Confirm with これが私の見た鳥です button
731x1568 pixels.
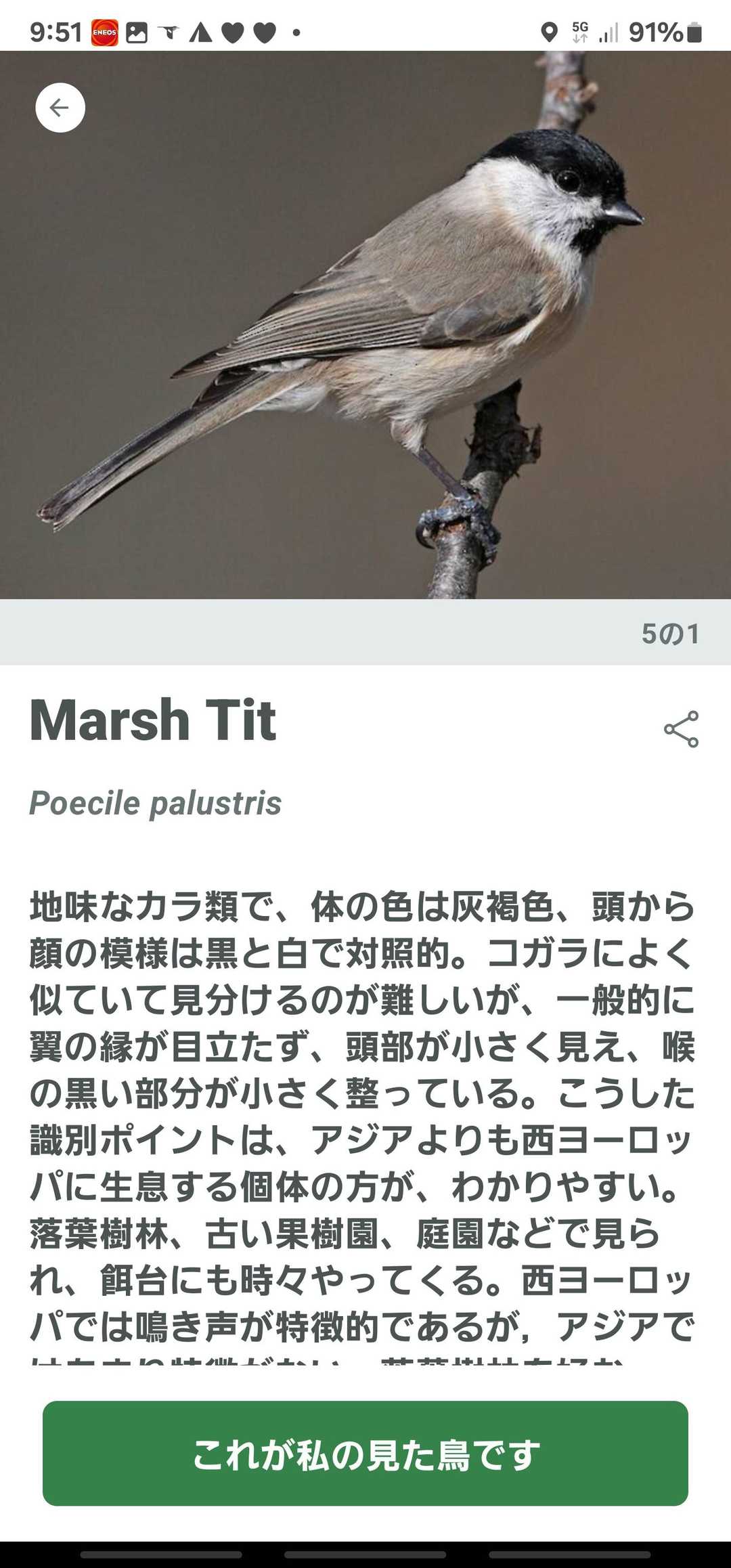[365, 1454]
